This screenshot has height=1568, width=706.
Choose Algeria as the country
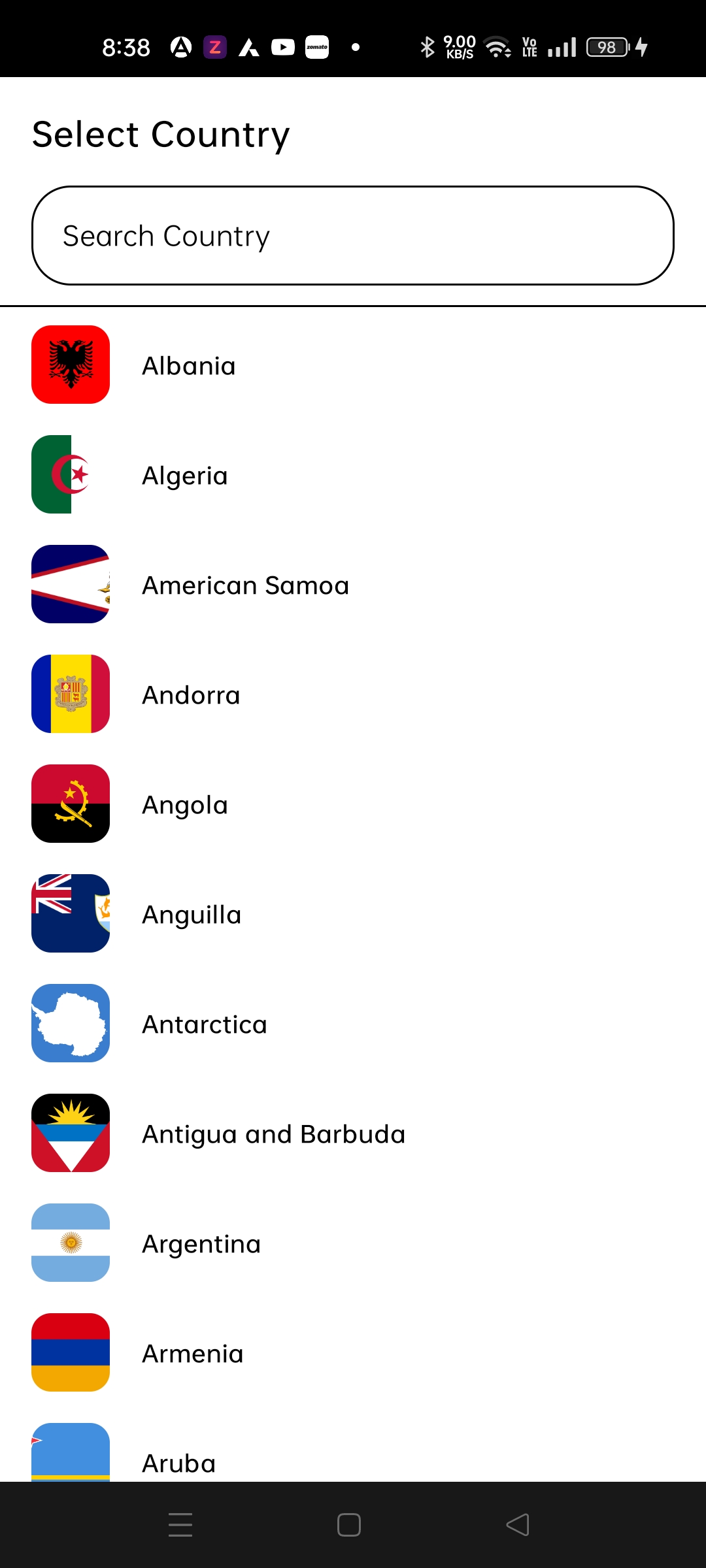tap(185, 476)
